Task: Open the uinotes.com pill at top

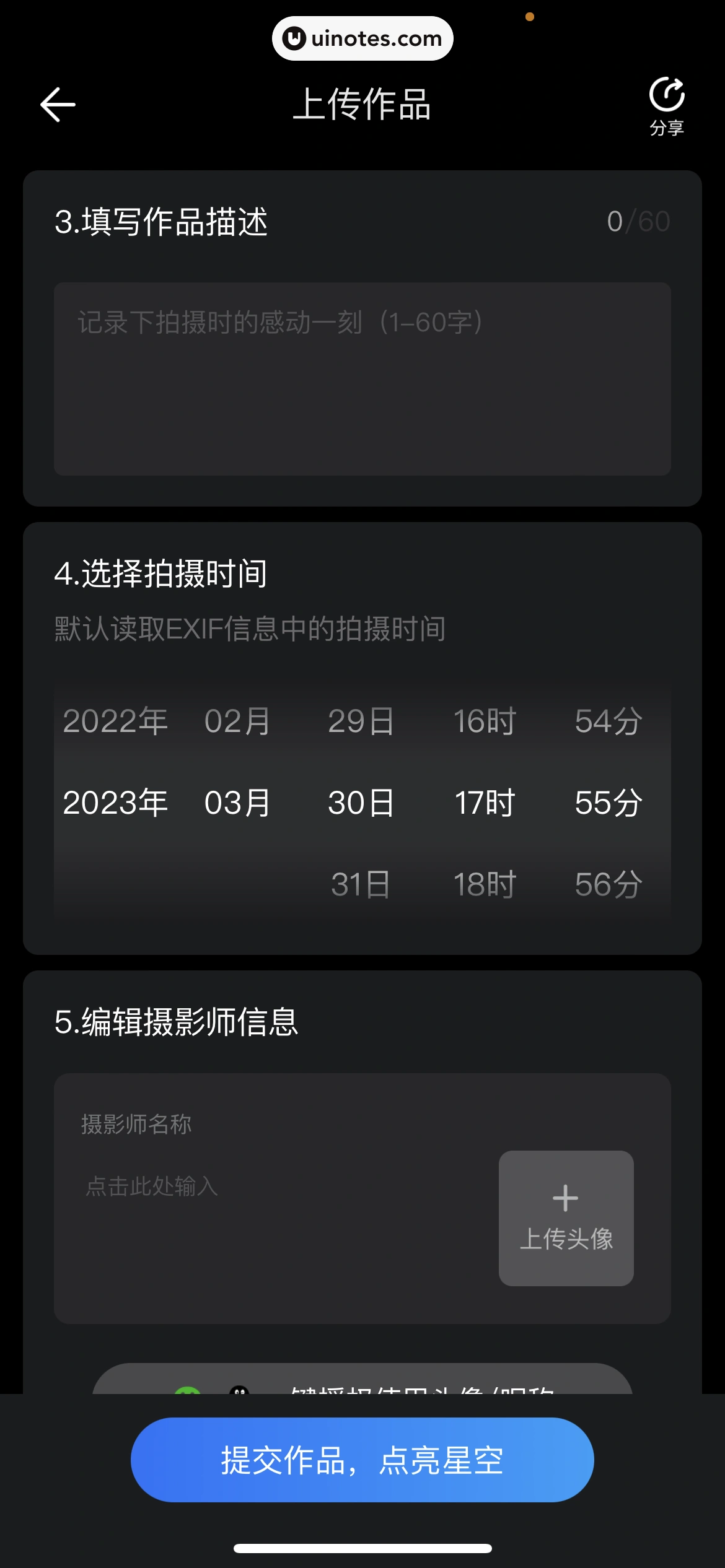Action: tap(362, 38)
